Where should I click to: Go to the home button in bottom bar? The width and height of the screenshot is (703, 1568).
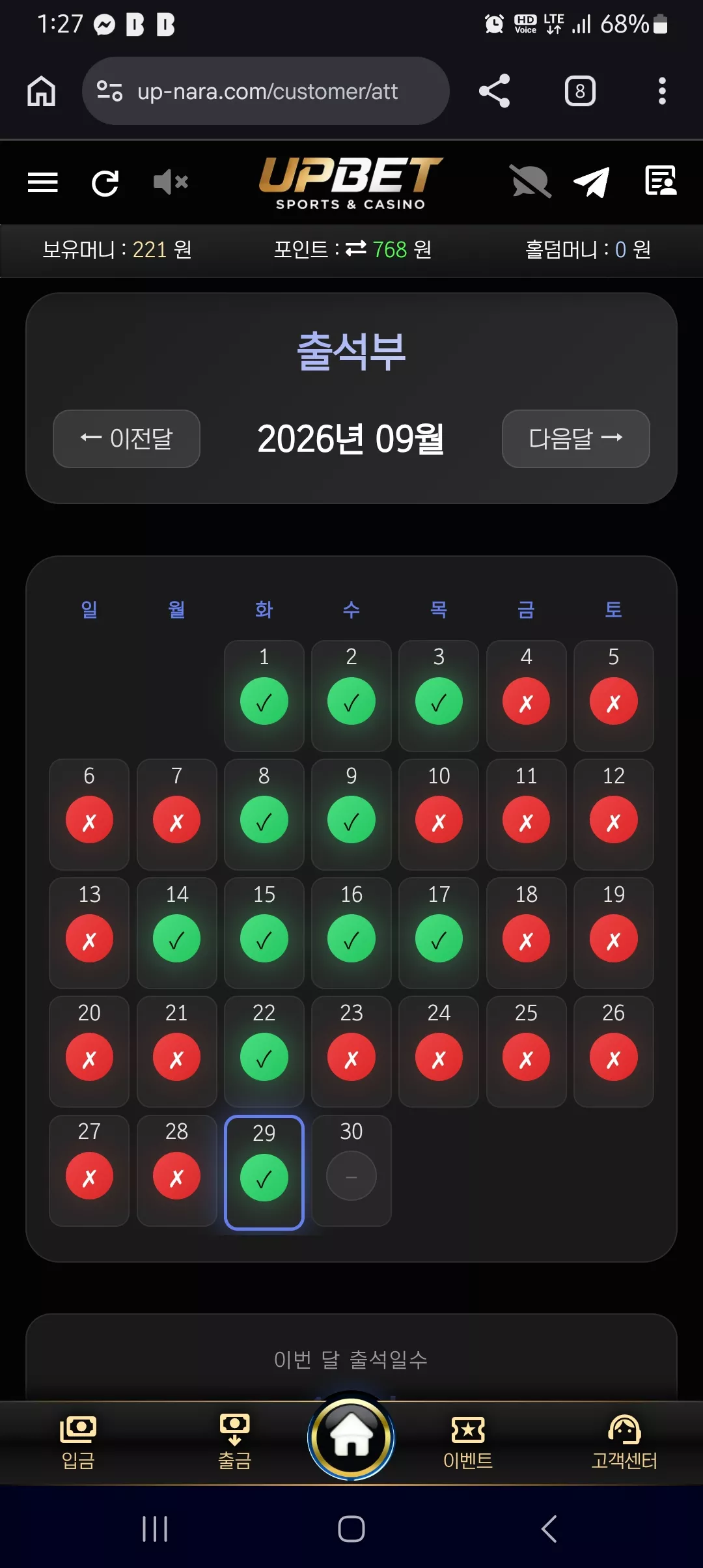tap(351, 1438)
